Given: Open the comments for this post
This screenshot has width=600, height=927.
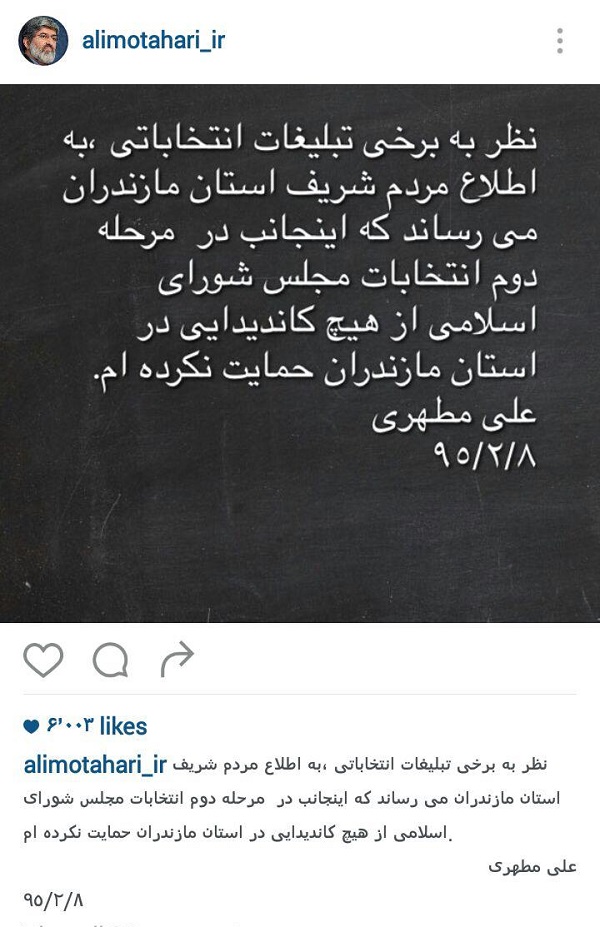Looking at the screenshot, I should [110, 660].
